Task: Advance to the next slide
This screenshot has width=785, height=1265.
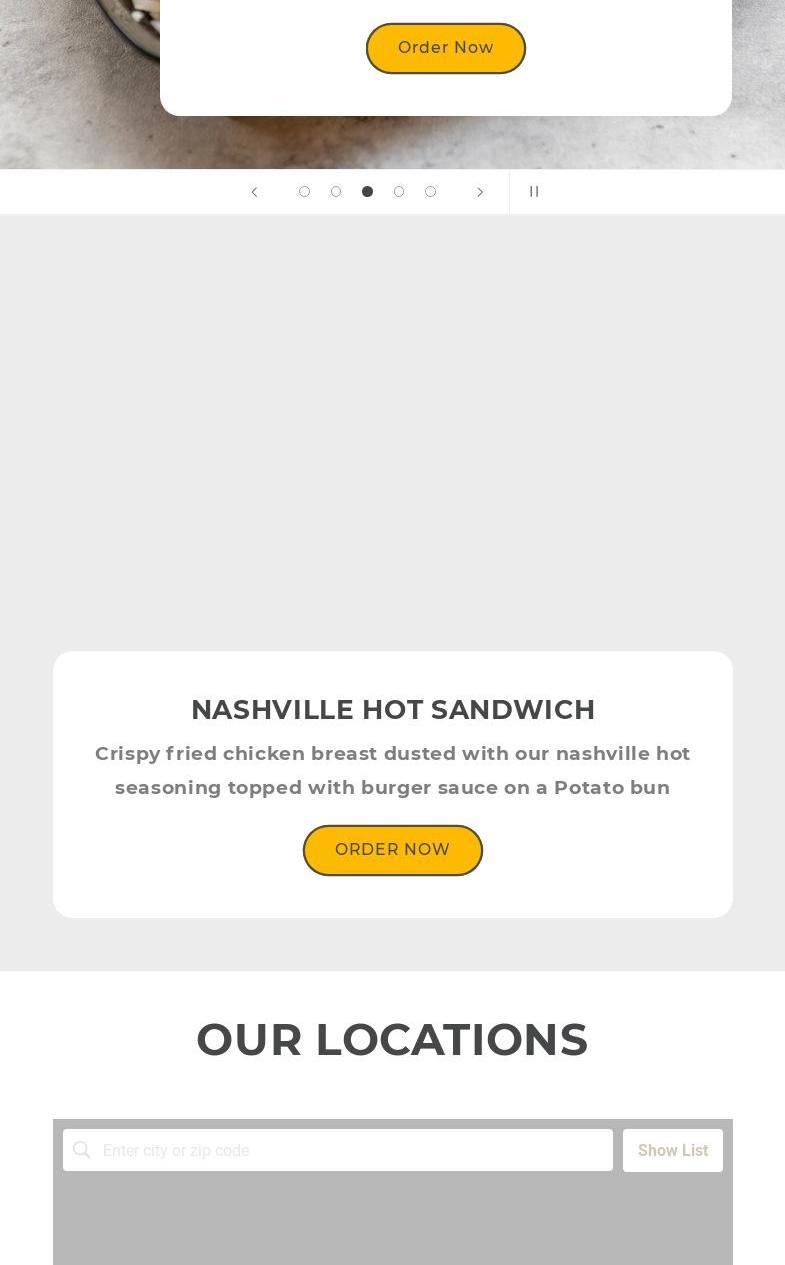Action: pyautogui.click(x=480, y=192)
